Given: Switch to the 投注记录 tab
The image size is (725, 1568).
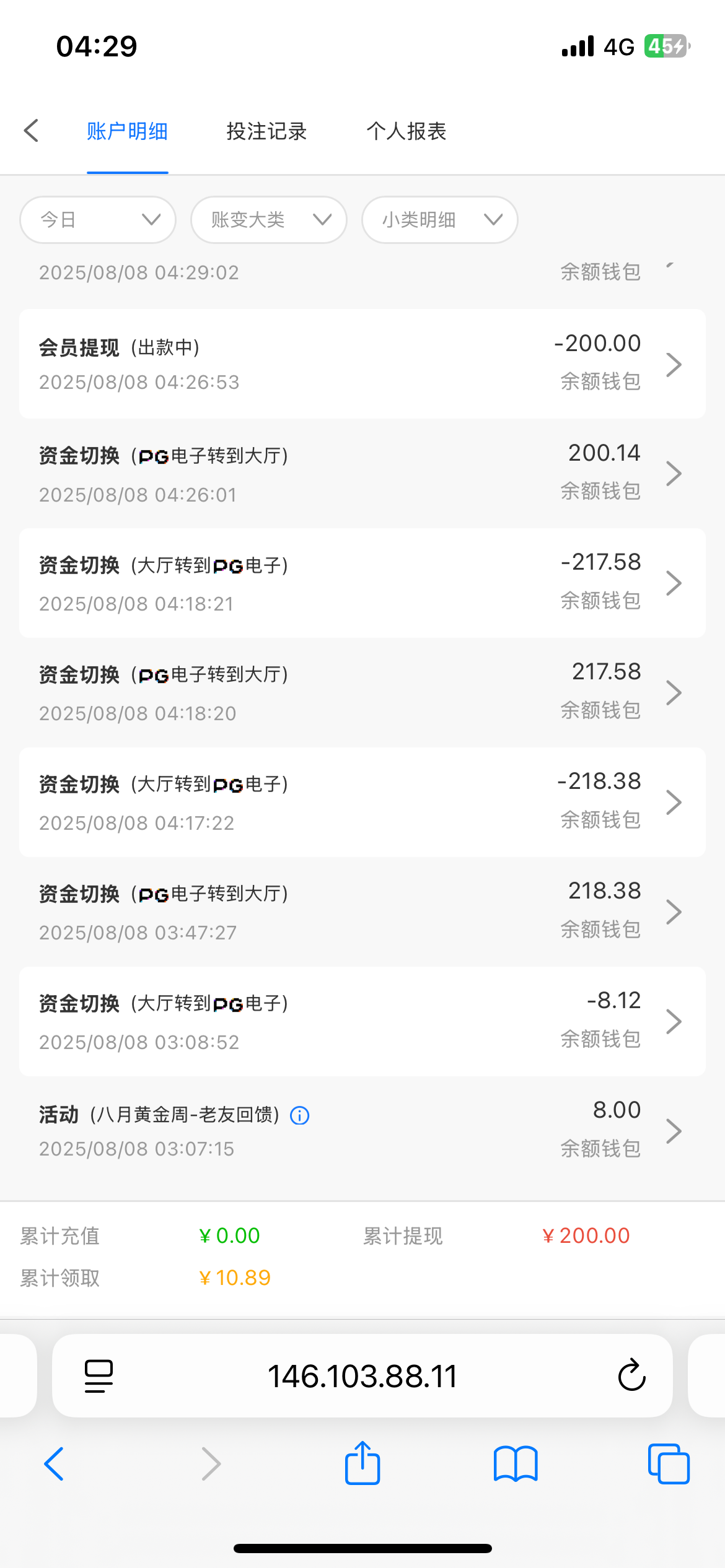Looking at the screenshot, I should click(266, 131).
